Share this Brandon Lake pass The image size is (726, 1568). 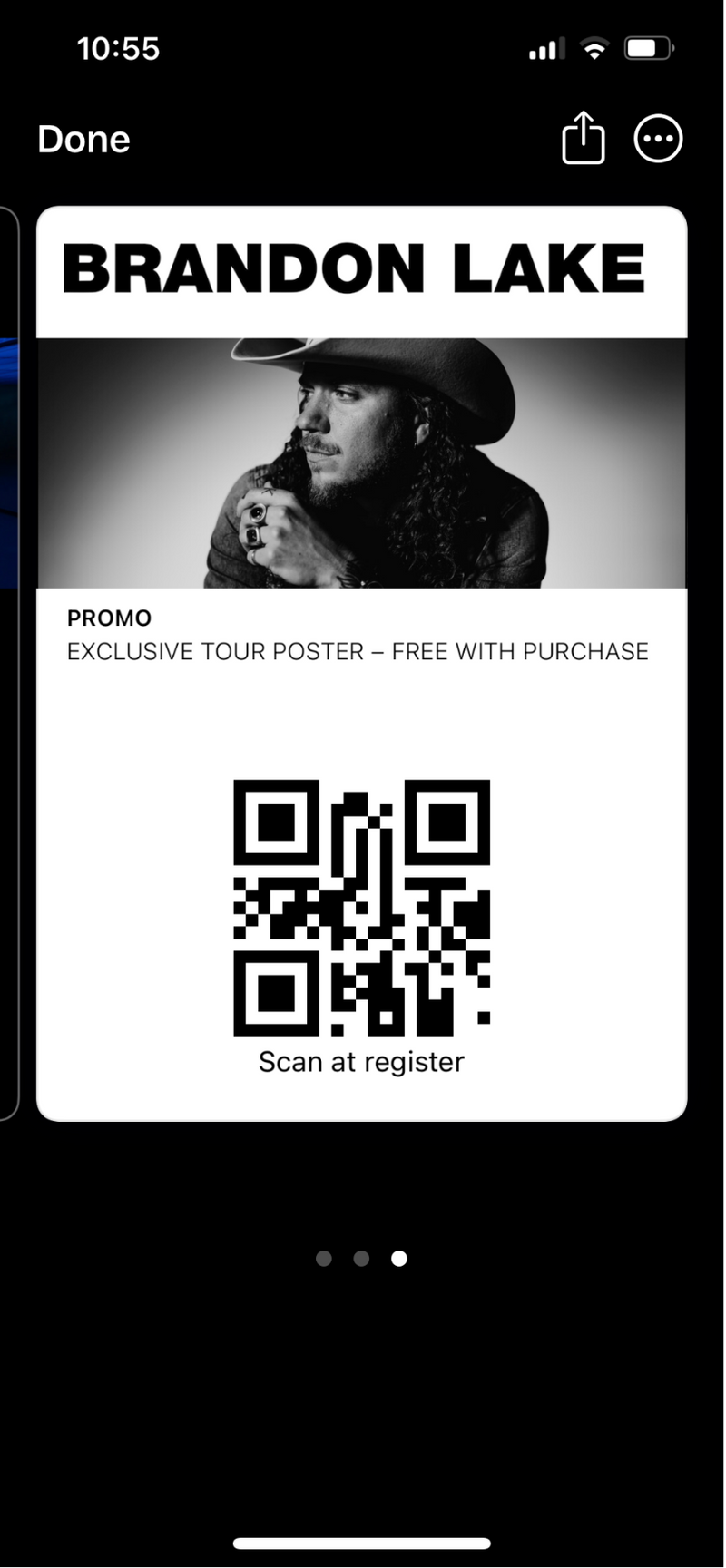[x=583, y=139]
